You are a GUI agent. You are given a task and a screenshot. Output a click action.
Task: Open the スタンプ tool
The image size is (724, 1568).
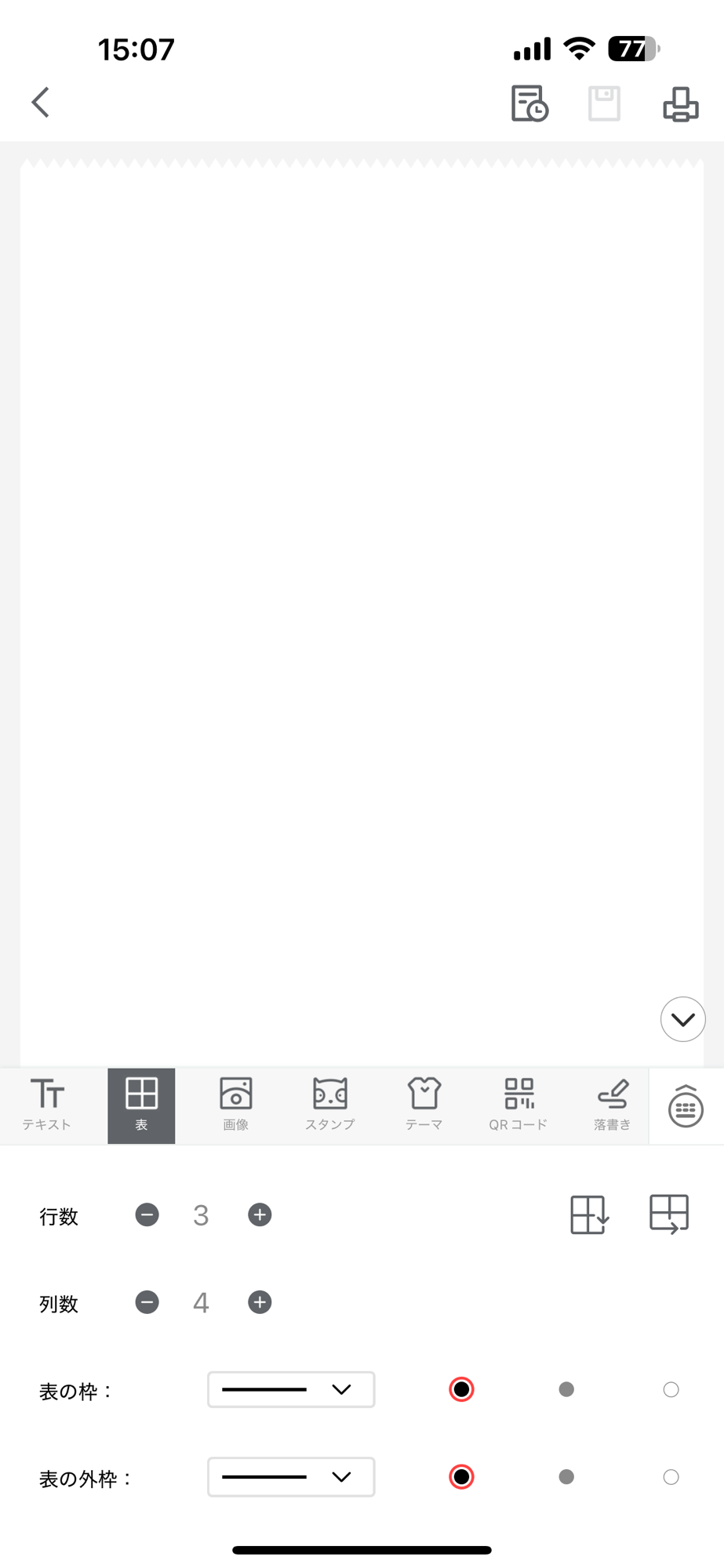[330, 1105]
